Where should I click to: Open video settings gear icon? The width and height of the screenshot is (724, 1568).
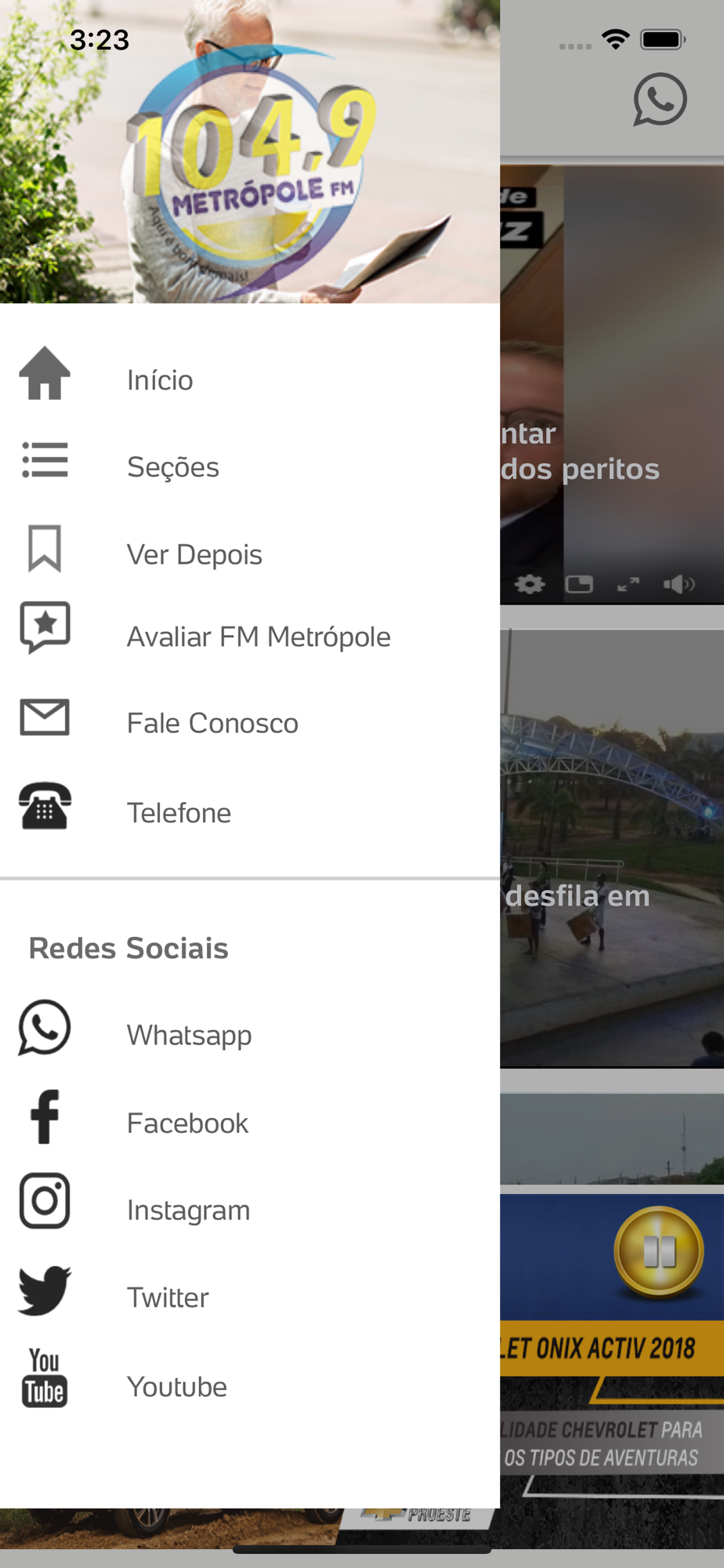[530, 584]
